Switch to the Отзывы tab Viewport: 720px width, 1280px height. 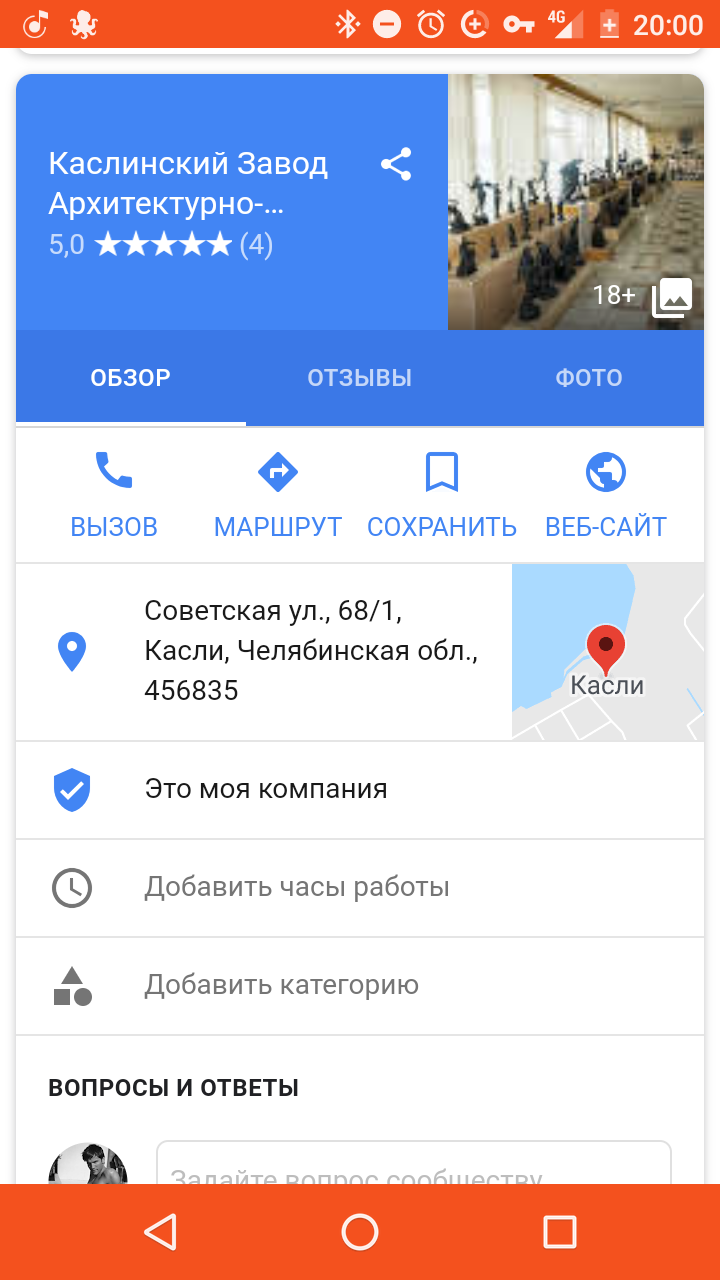[359, 378]
